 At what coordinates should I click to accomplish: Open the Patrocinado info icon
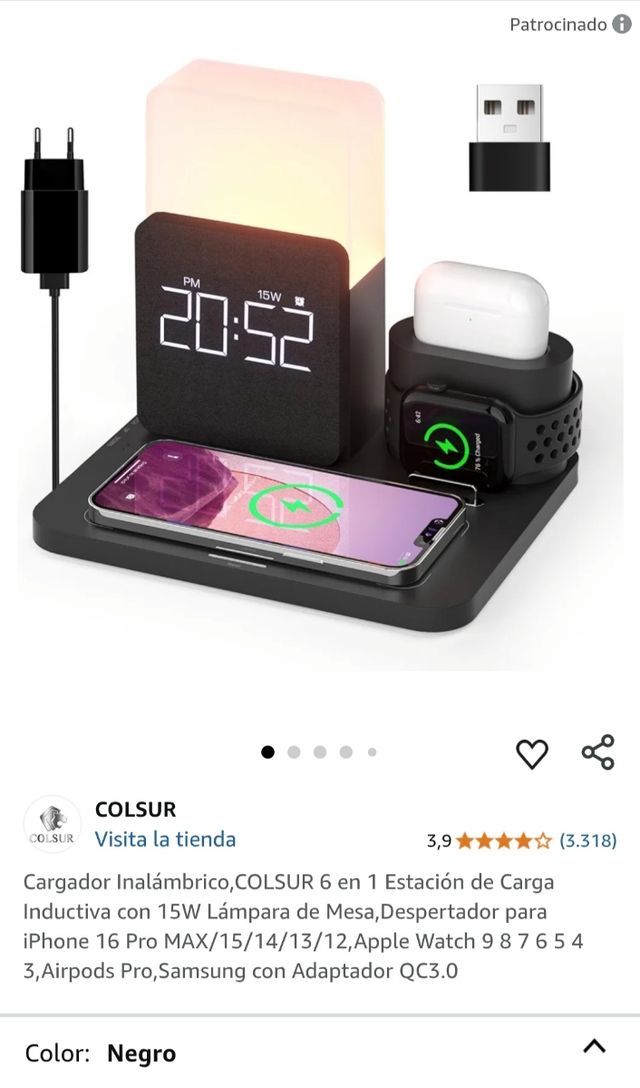[622, 24]
